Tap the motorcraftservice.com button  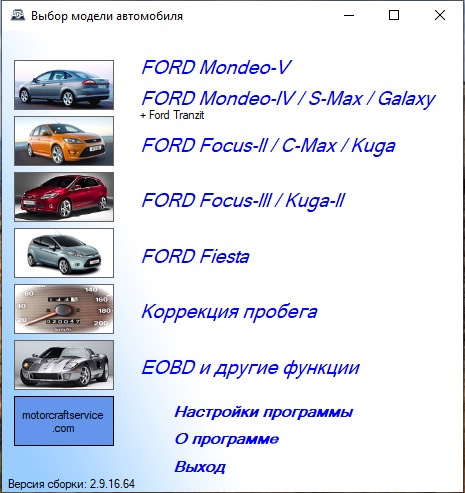coord(64,421)
